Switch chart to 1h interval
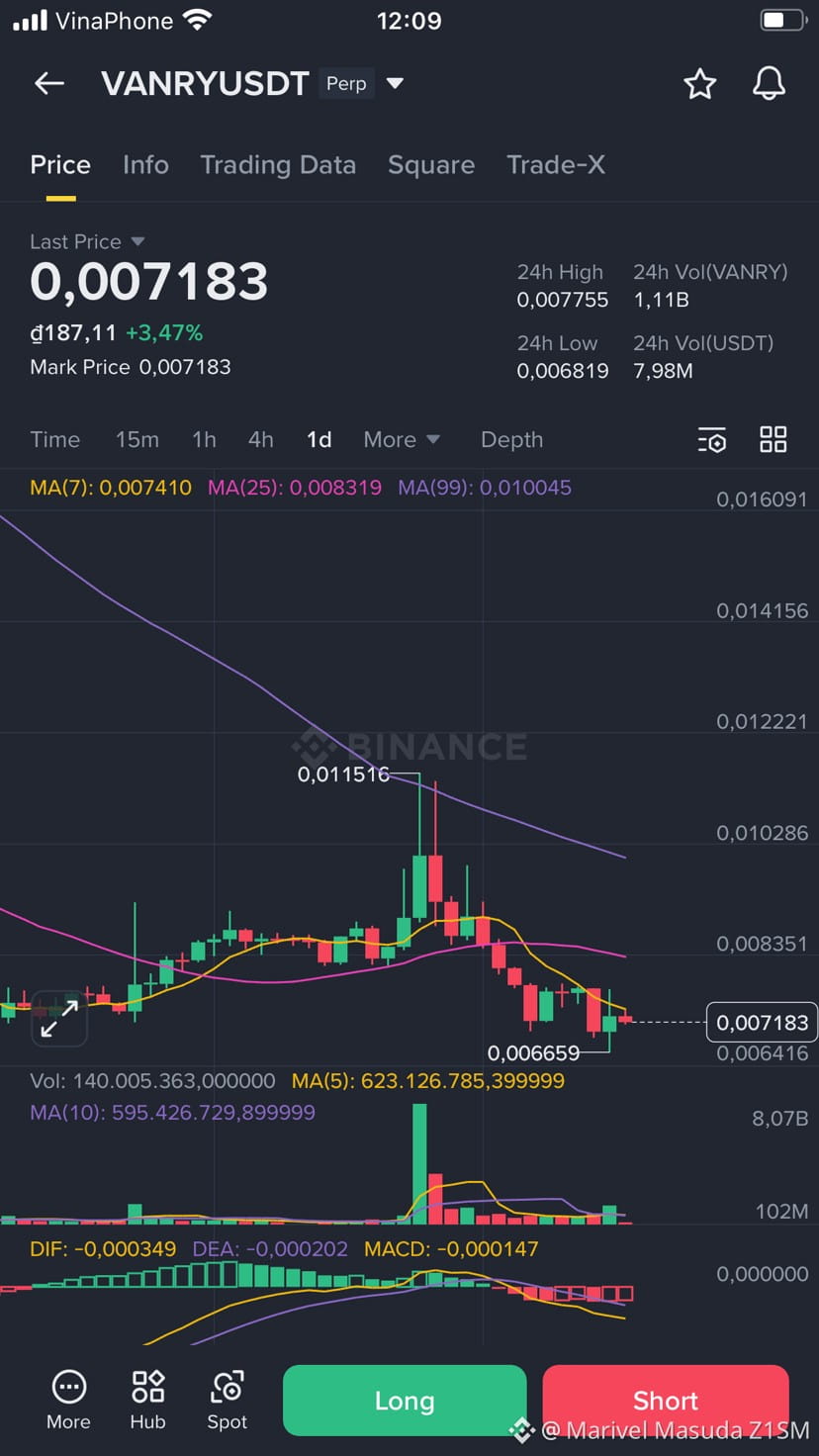 point(204,440)
